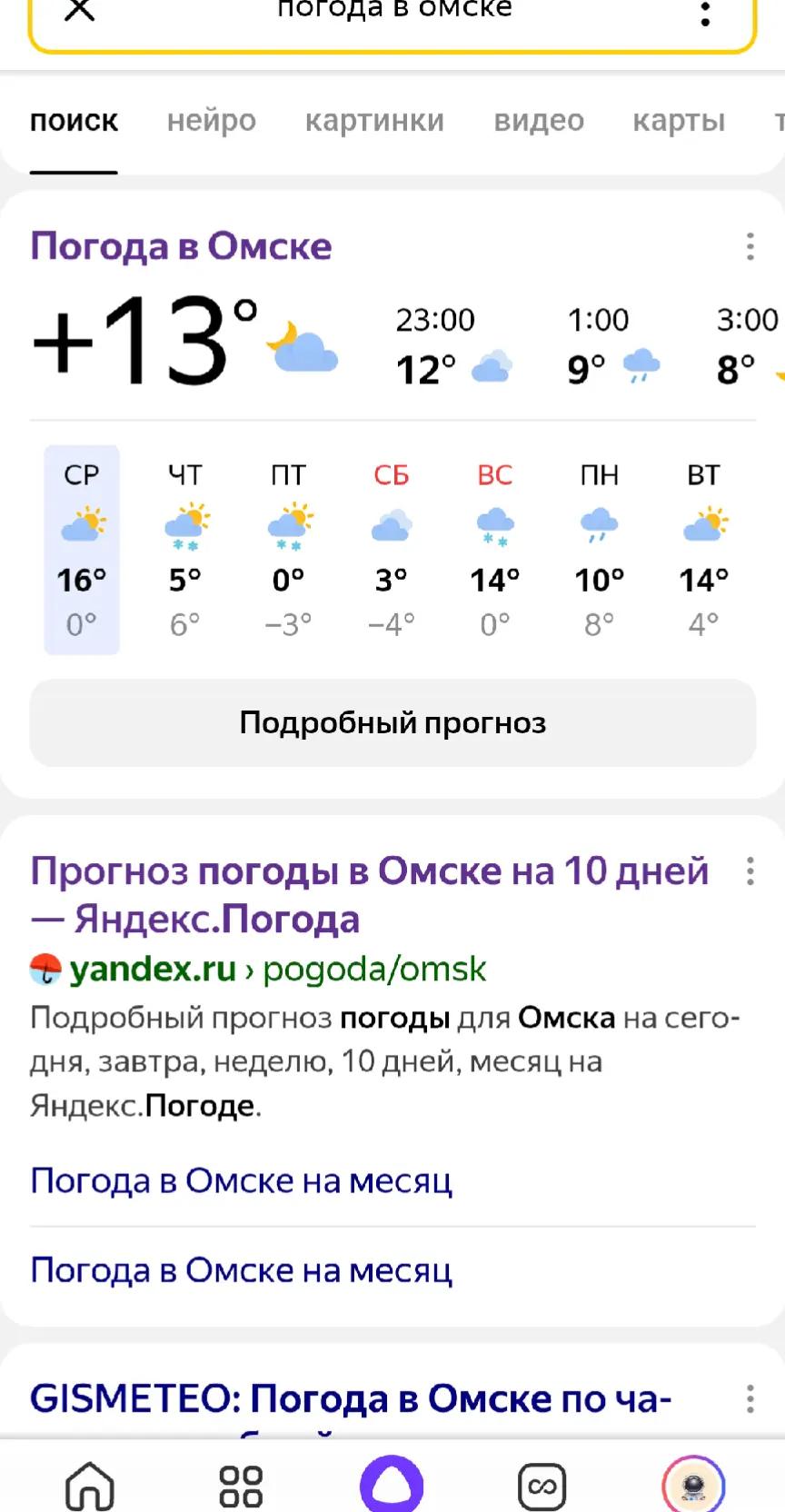Image resolution: width=785 pixels, height=1512 pixels.
Task: Select the СБ day forecast
Action: pyautogui.click(x=392, y=550)
